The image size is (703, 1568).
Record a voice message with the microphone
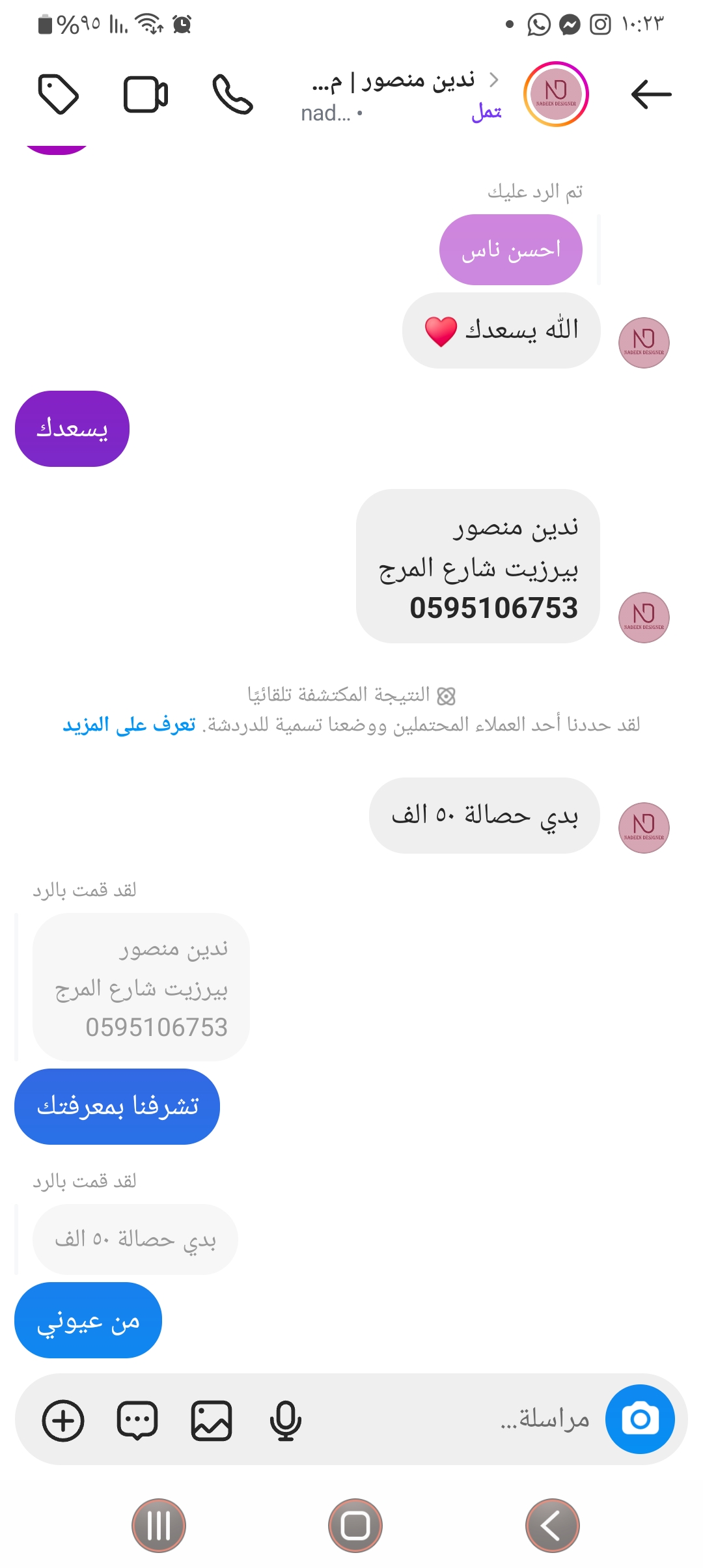click(x=285, y=1420)
